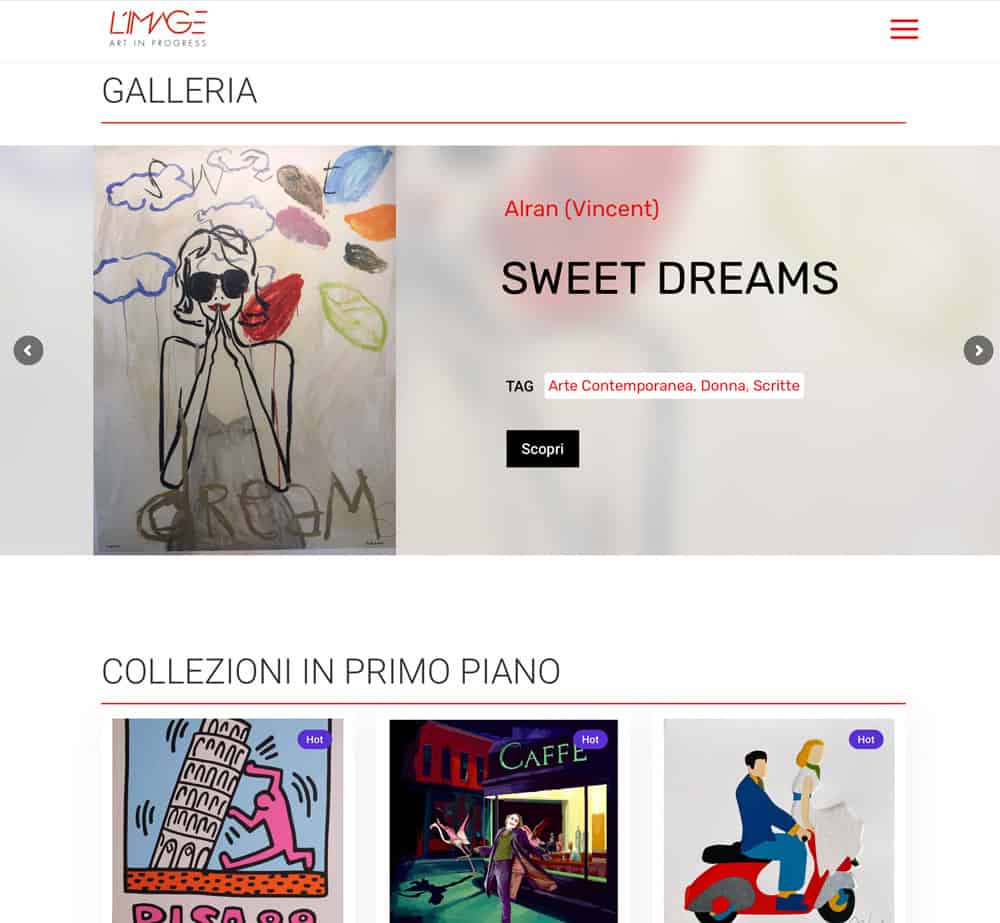
Task: Show the previous slide in the gallery
Action: tap(28, 350)
